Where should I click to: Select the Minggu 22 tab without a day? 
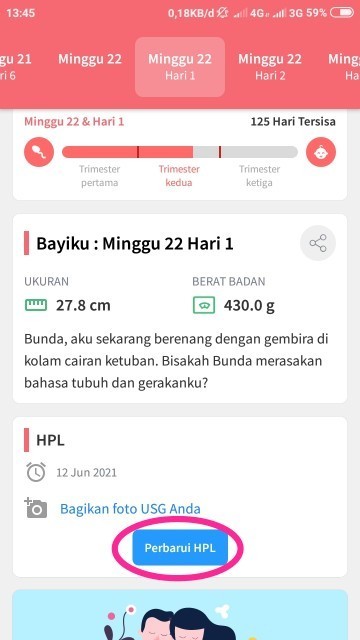click(x=90, y=60)
